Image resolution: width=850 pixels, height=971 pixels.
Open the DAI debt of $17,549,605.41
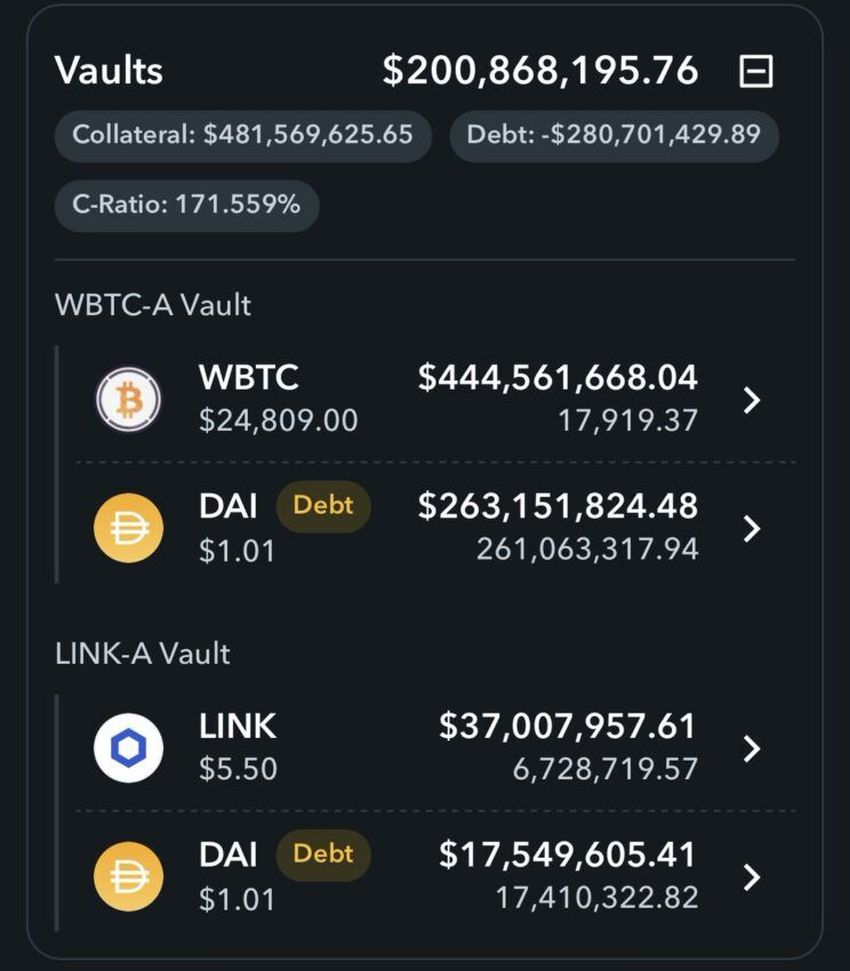point(752,877)
